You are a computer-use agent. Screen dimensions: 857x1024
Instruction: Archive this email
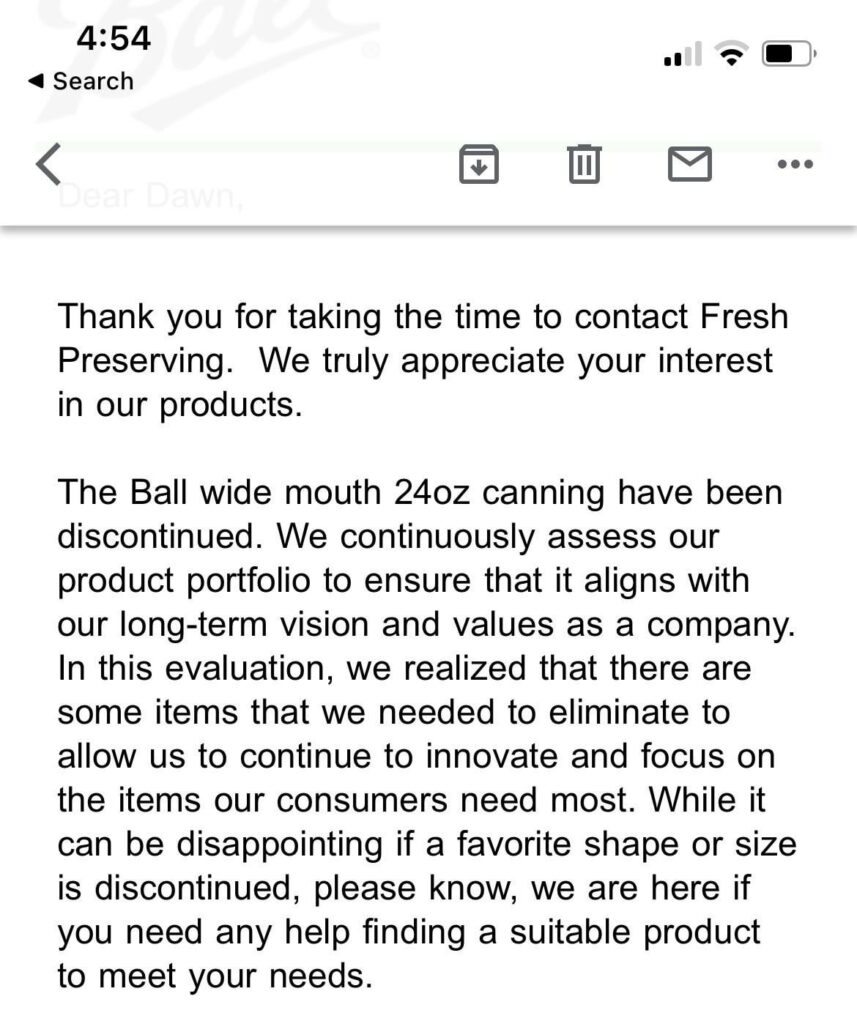tap(478, 164)
